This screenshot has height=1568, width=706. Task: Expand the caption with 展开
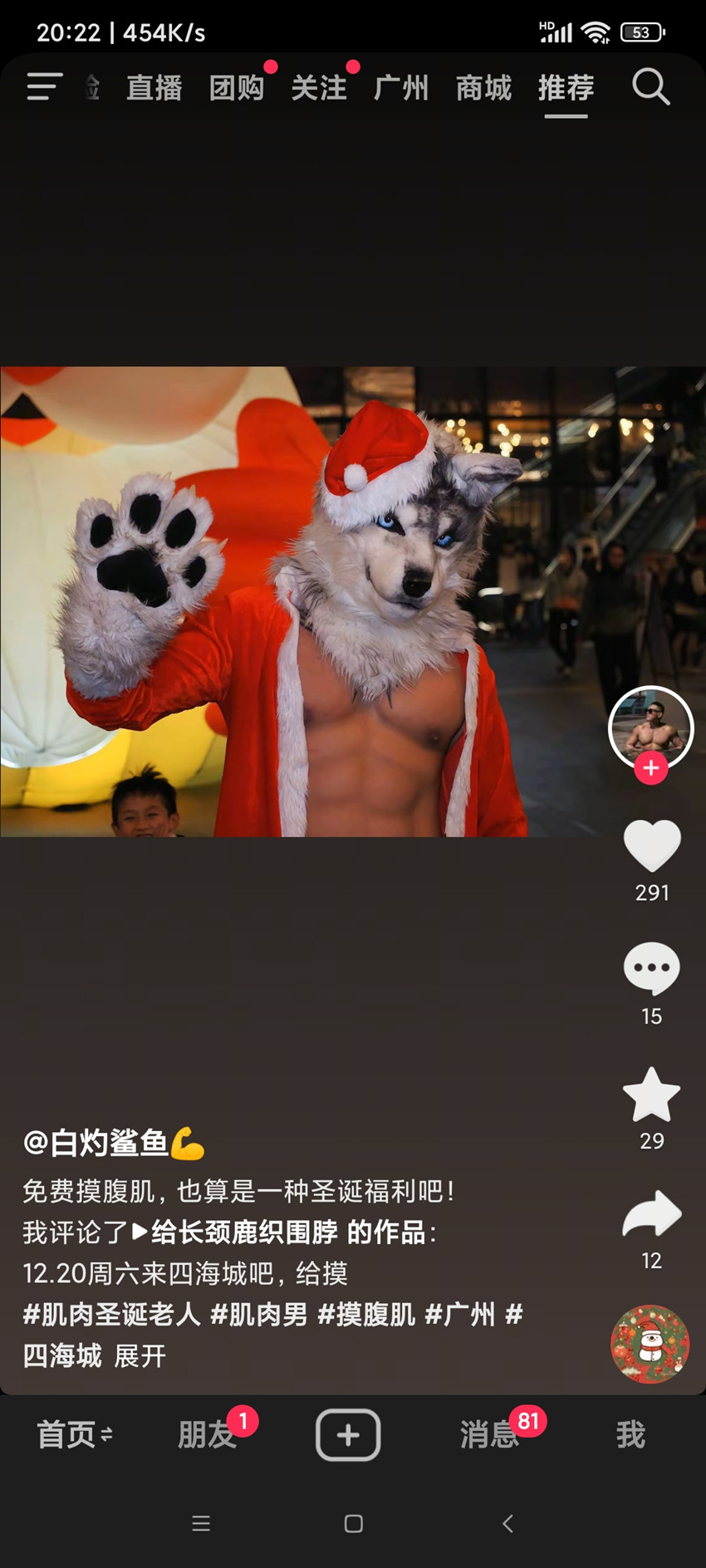(140, 1356)
